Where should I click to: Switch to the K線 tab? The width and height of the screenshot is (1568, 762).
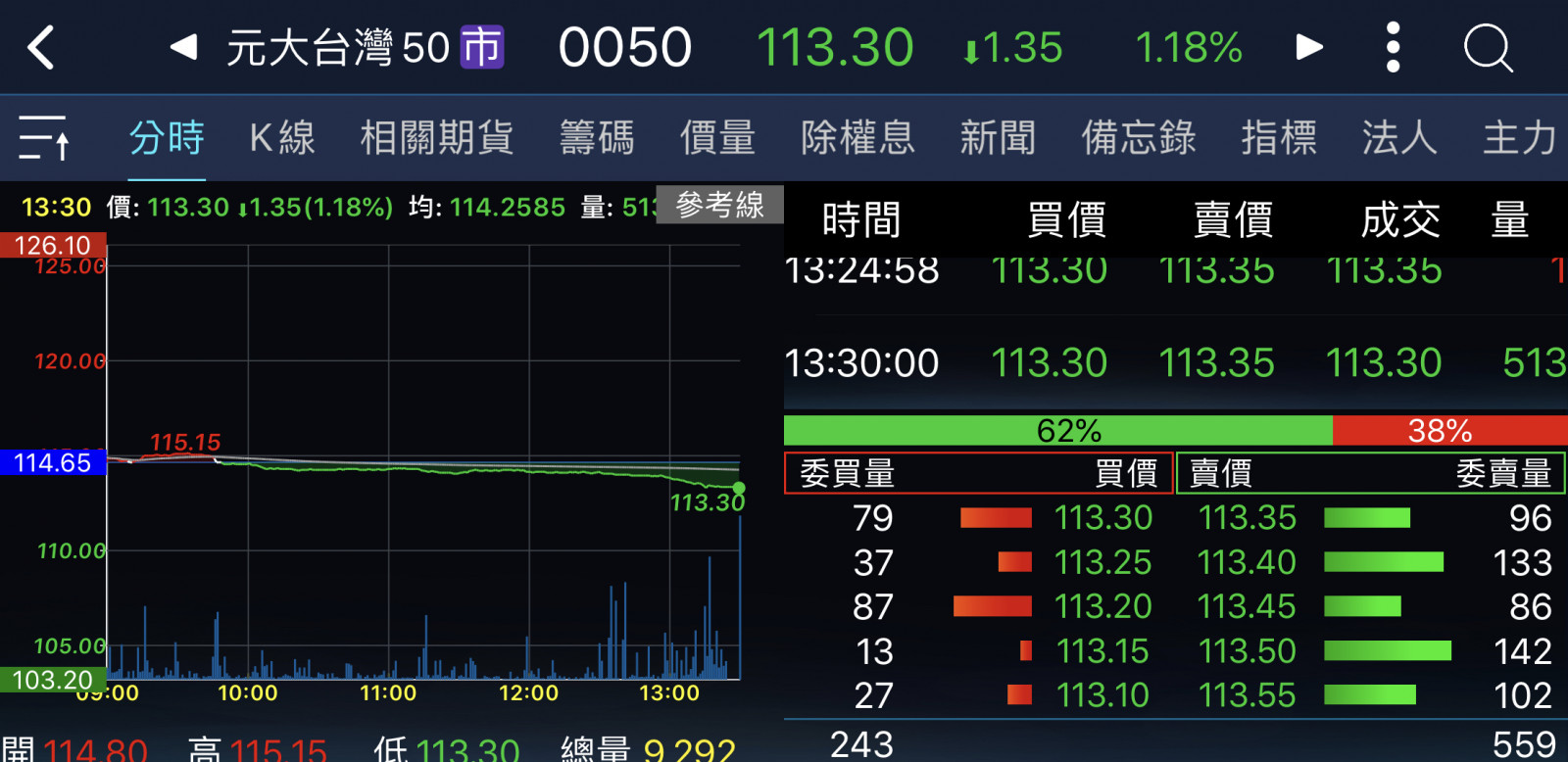tap(282, 137)
